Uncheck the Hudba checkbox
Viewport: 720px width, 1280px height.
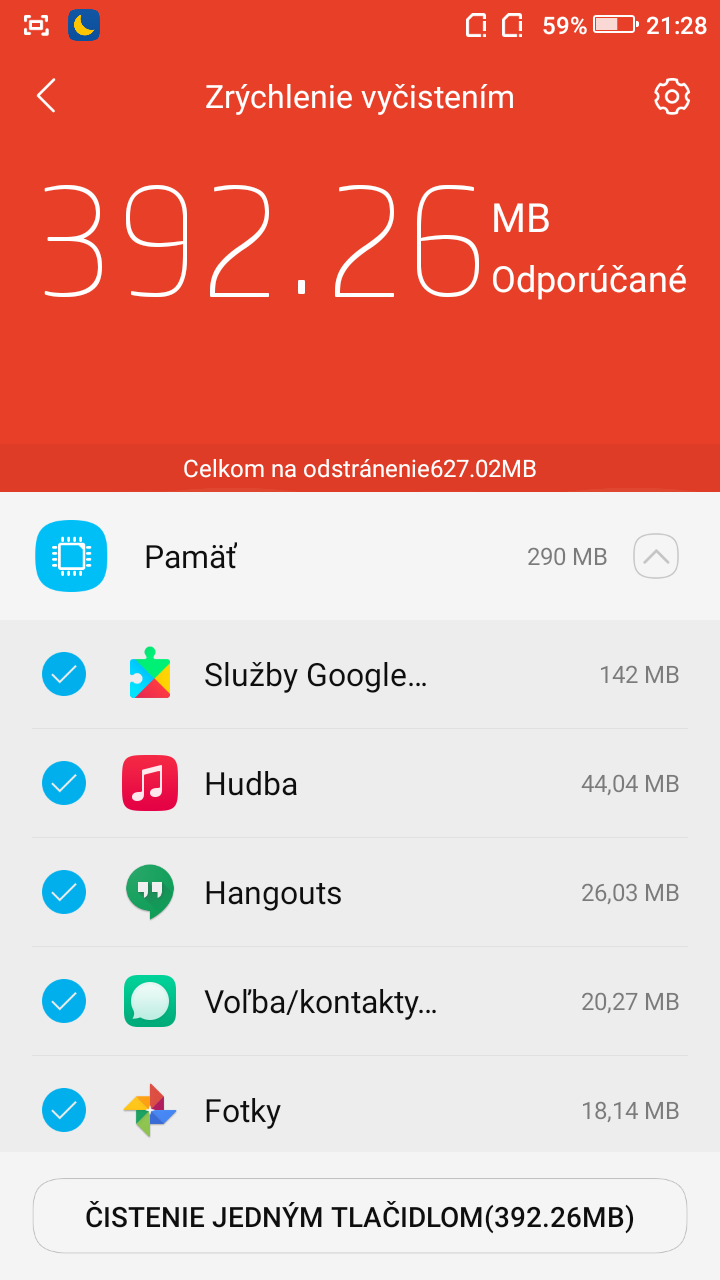pyautogui.click(x=64, y=783)
